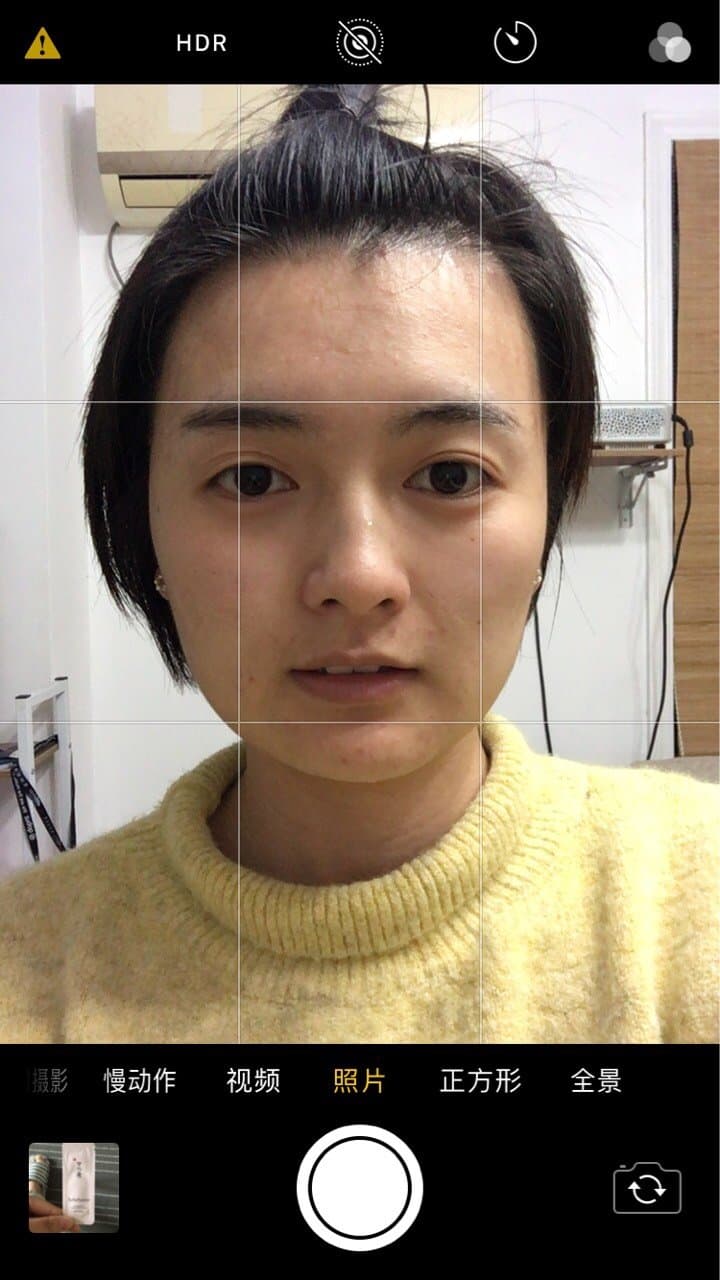Switch to 视频 video mode
The height and width of the screenshot is (1280, 720).
[253, 1080]
